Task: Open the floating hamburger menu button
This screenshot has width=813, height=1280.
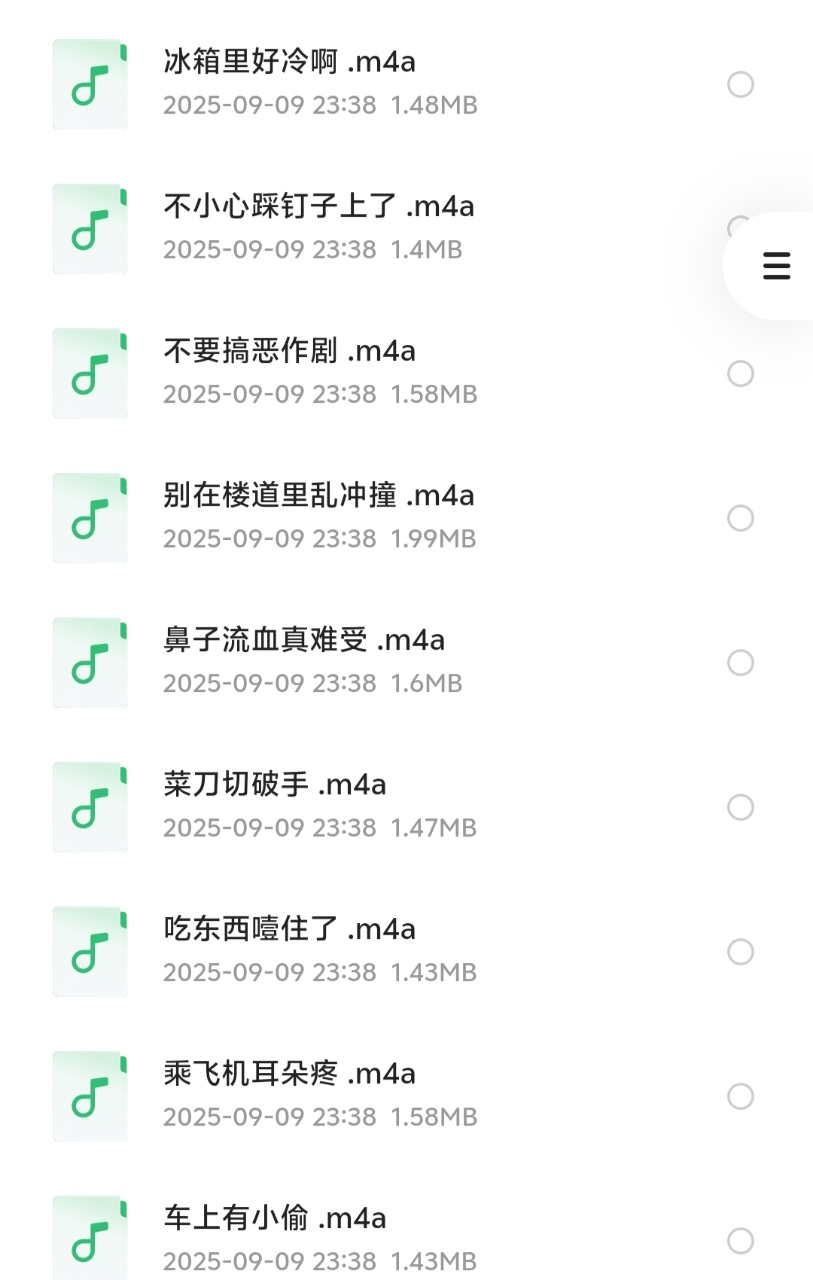Action: pyautogui.click(x=776, y=266)
